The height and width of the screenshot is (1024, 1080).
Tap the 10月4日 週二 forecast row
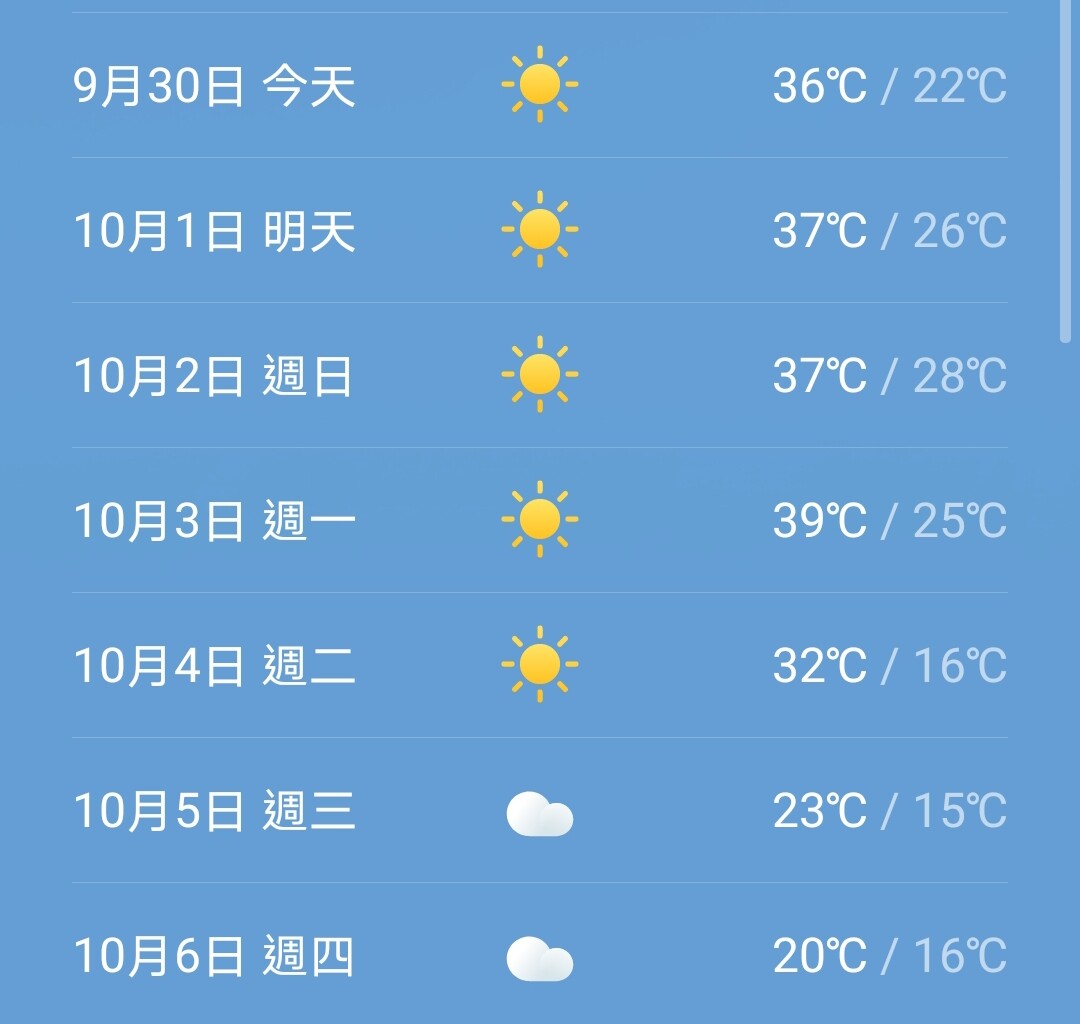[x=540, y=665]
